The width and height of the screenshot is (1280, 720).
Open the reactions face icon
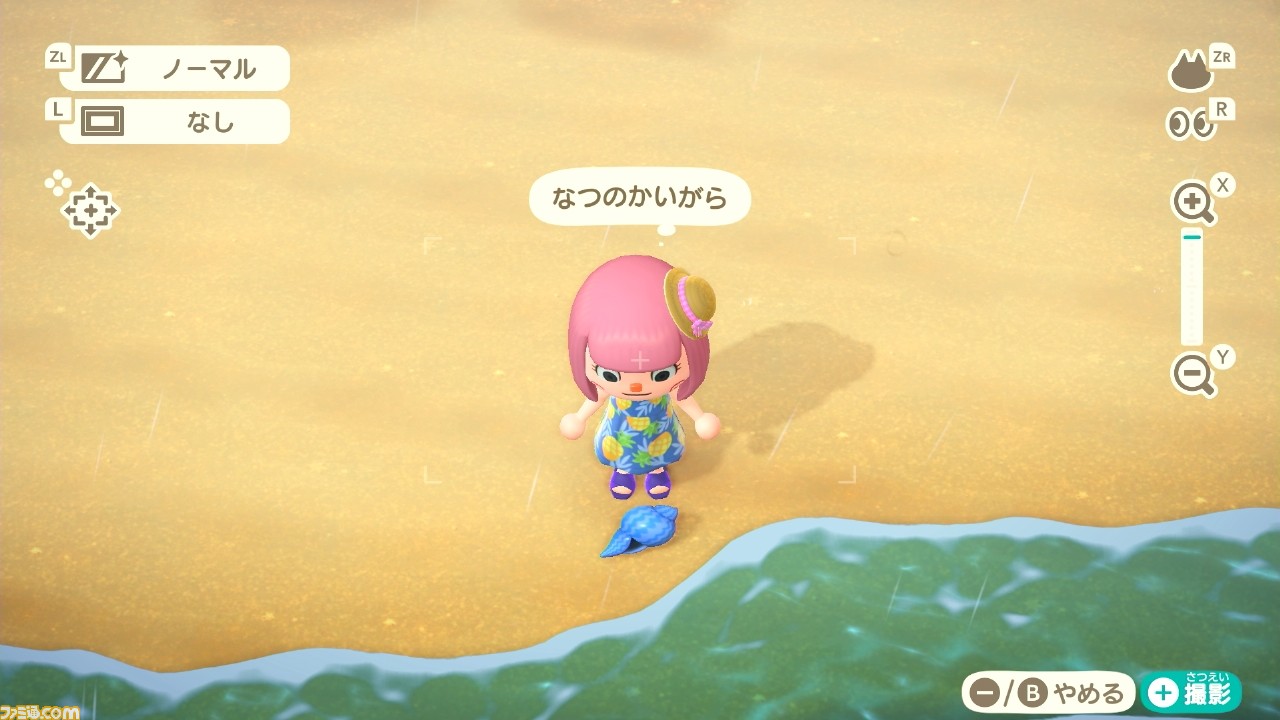coord(1190,71)
